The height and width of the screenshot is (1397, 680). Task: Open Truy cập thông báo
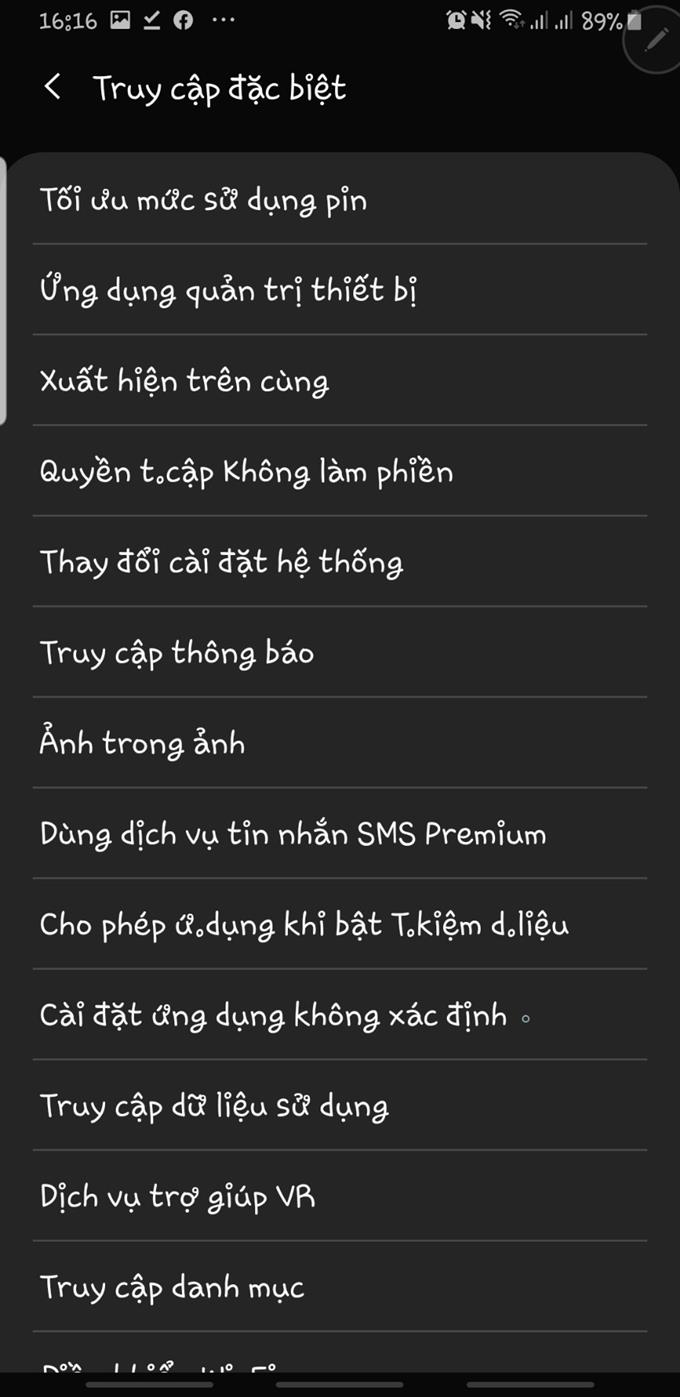pyautogui.click(x=340, y=653)
